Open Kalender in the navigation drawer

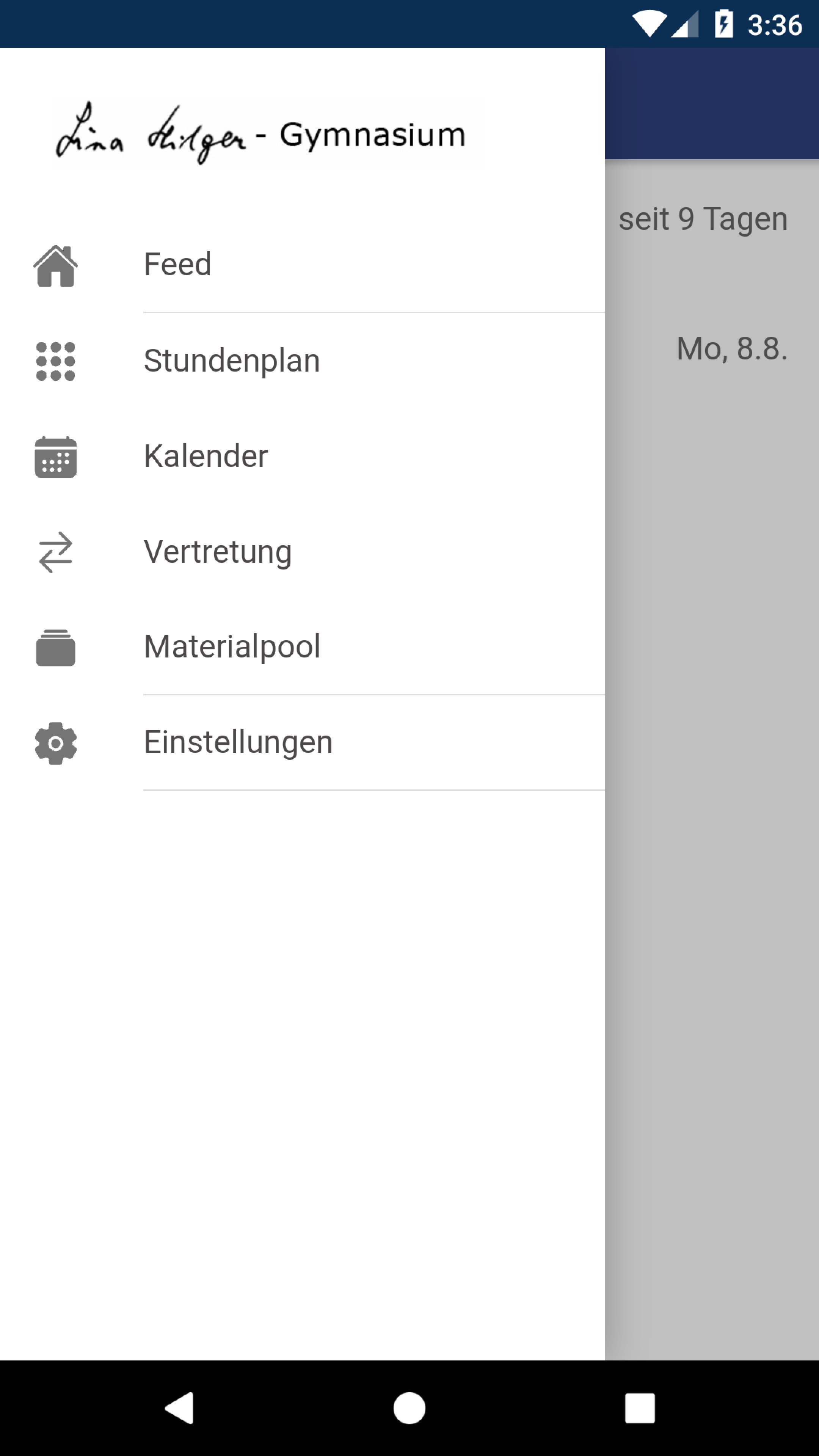pyautogui.click(x=206, y=455)
